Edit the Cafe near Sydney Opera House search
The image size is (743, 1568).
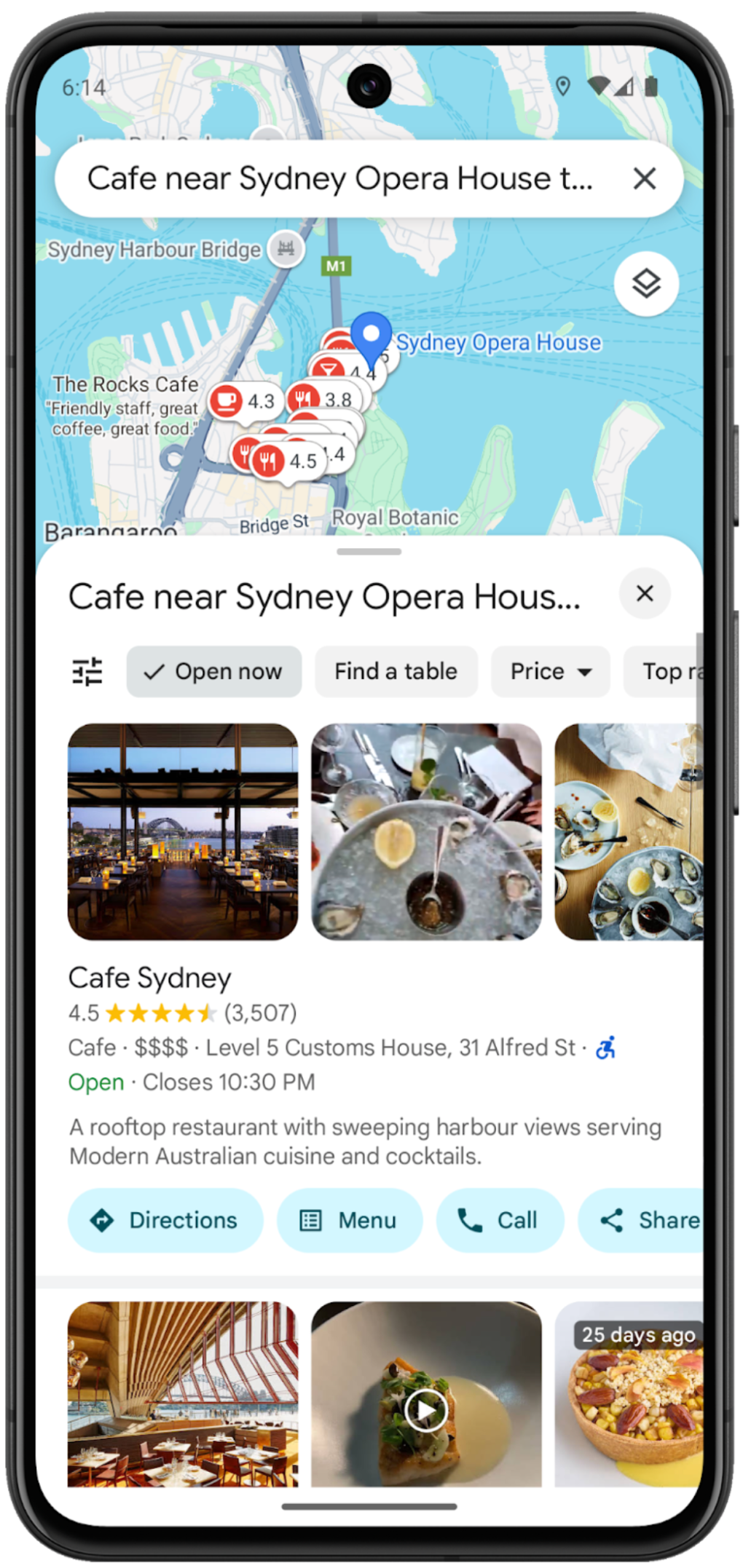click(339, 178)
